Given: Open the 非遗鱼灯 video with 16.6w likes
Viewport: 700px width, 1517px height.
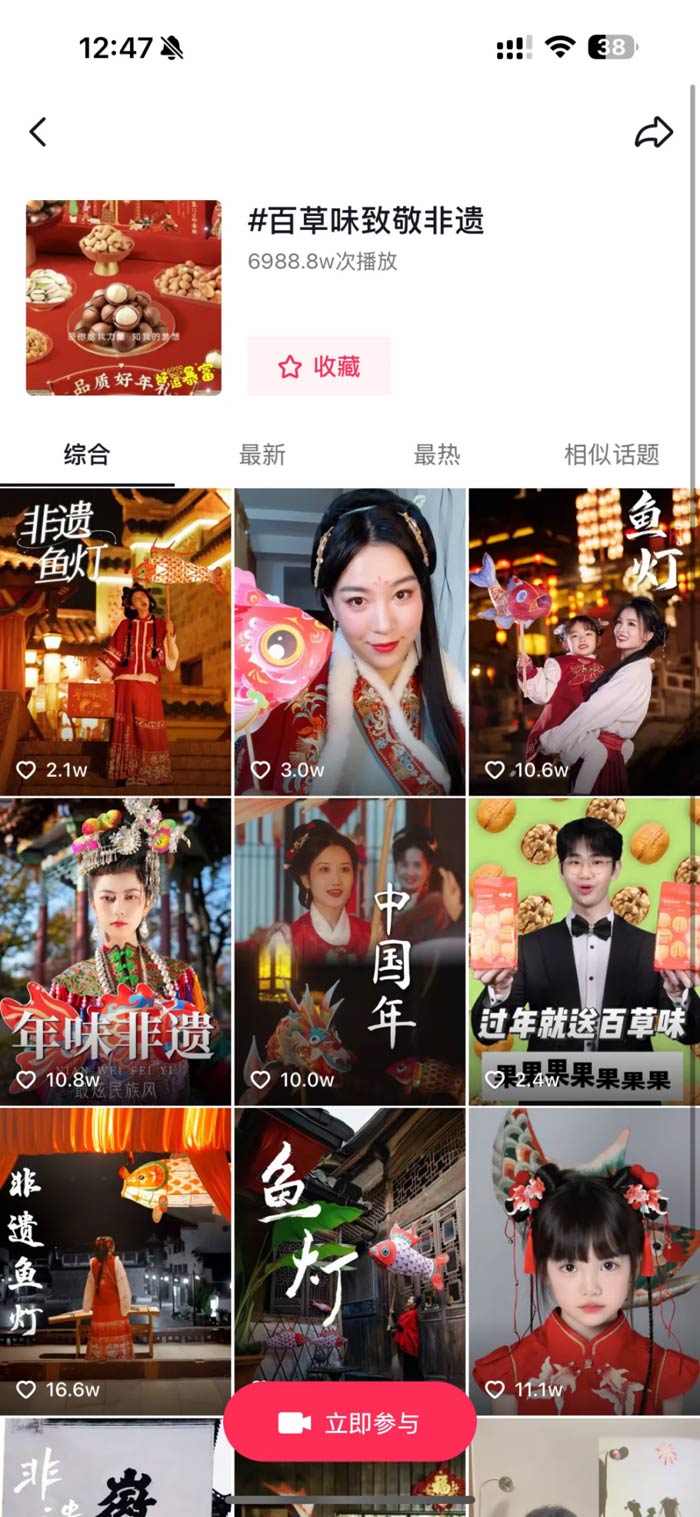Looking at the screenshot, I should pyautogui.click(x=115, y=1260).
